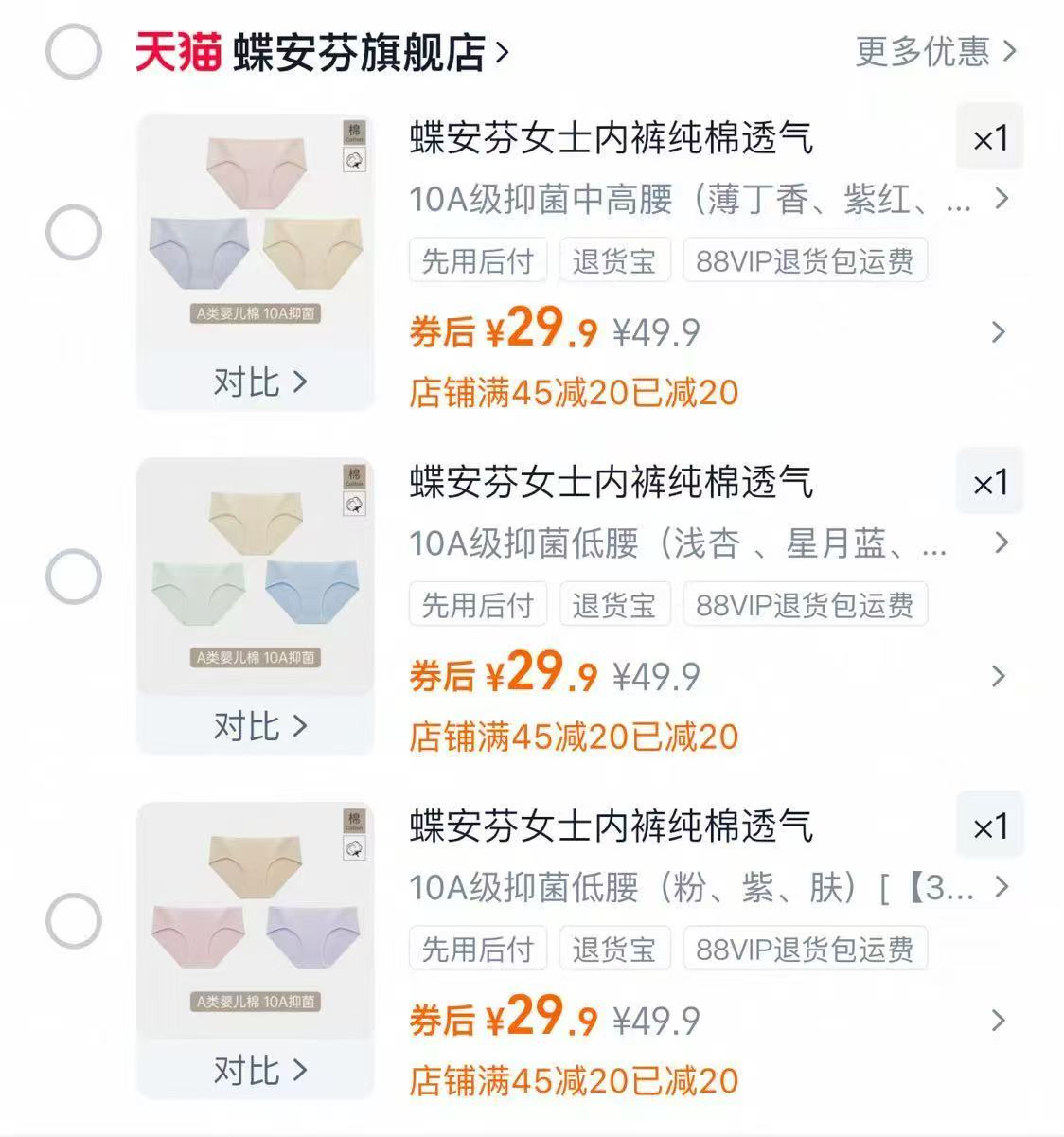Select the third product's selection circle
Image resolution: width=1064 pixels, height=1137 pixels.
click(73, 918)
